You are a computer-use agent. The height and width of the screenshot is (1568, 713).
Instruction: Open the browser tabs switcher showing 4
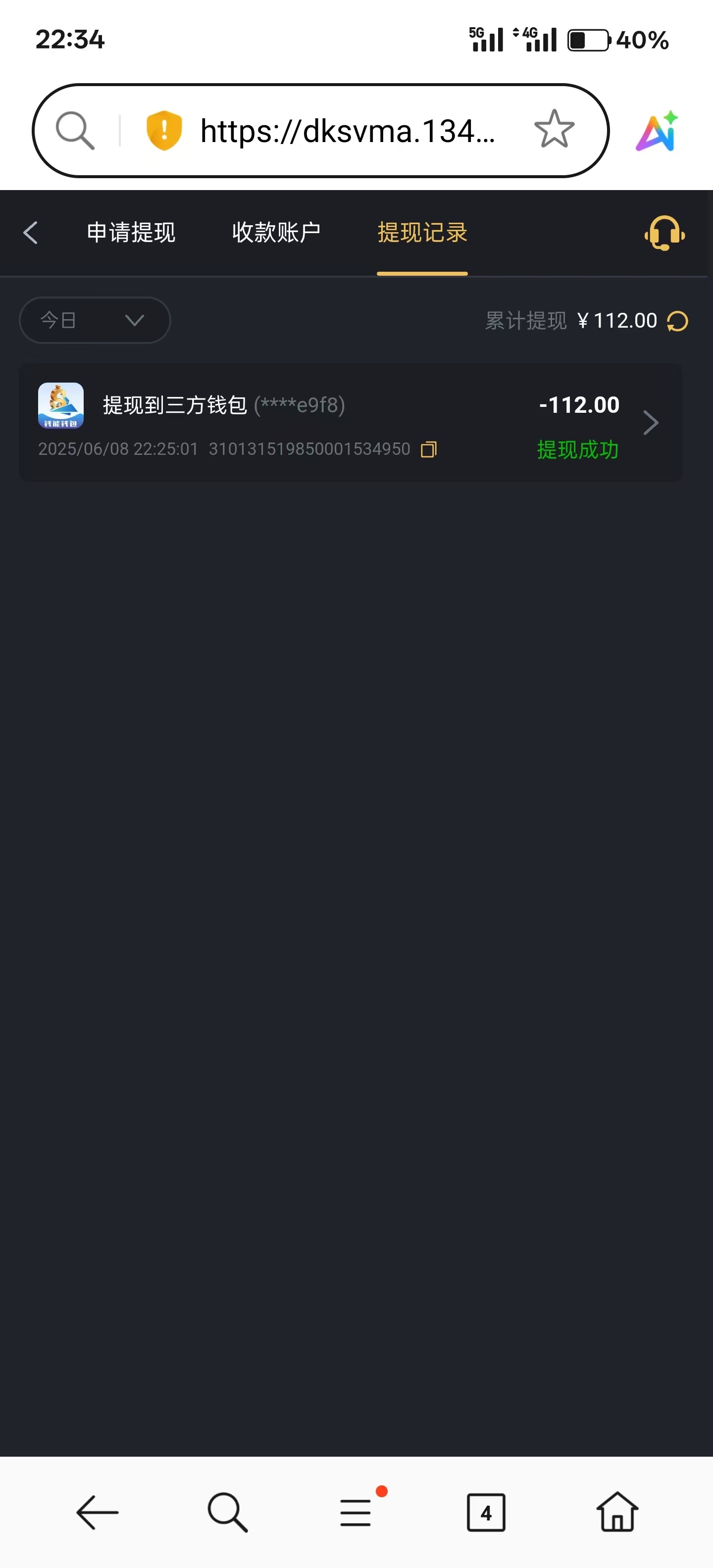486,1513
